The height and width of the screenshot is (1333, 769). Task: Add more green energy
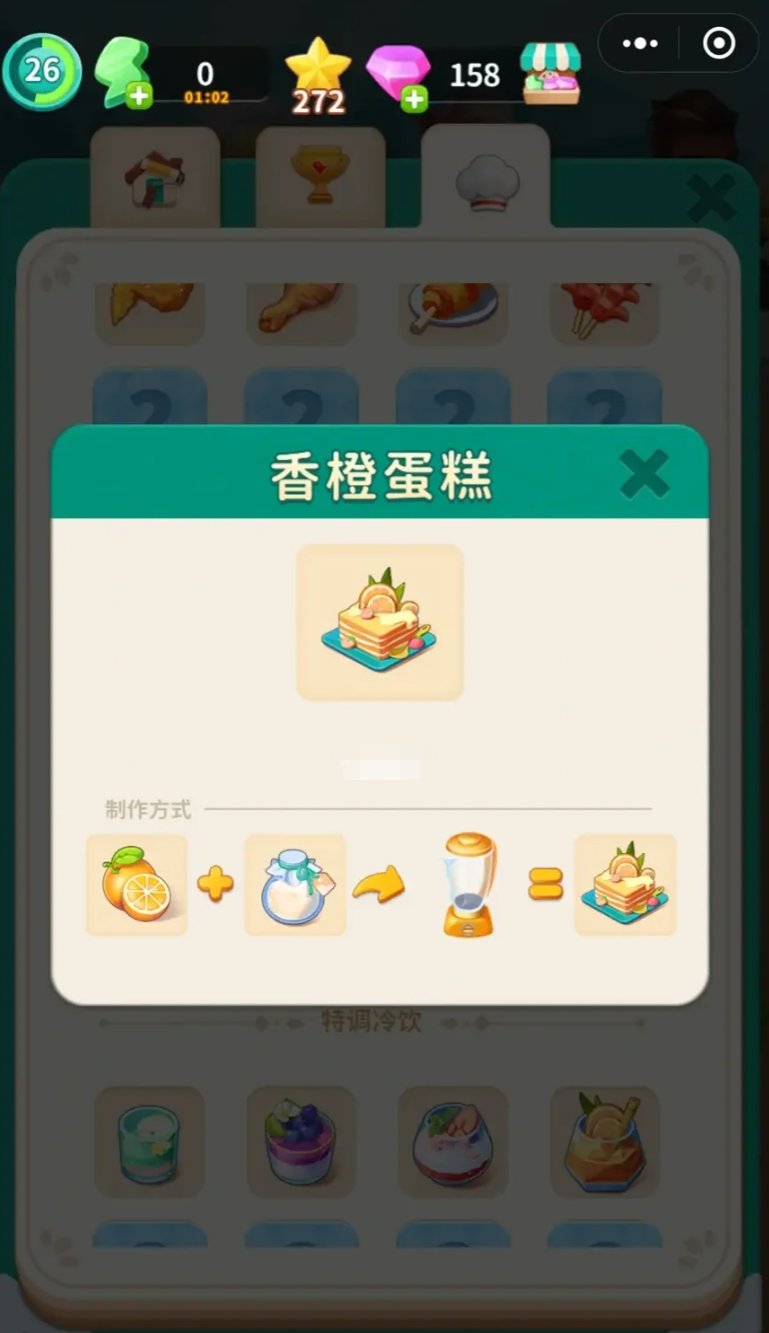pos(139,97)
